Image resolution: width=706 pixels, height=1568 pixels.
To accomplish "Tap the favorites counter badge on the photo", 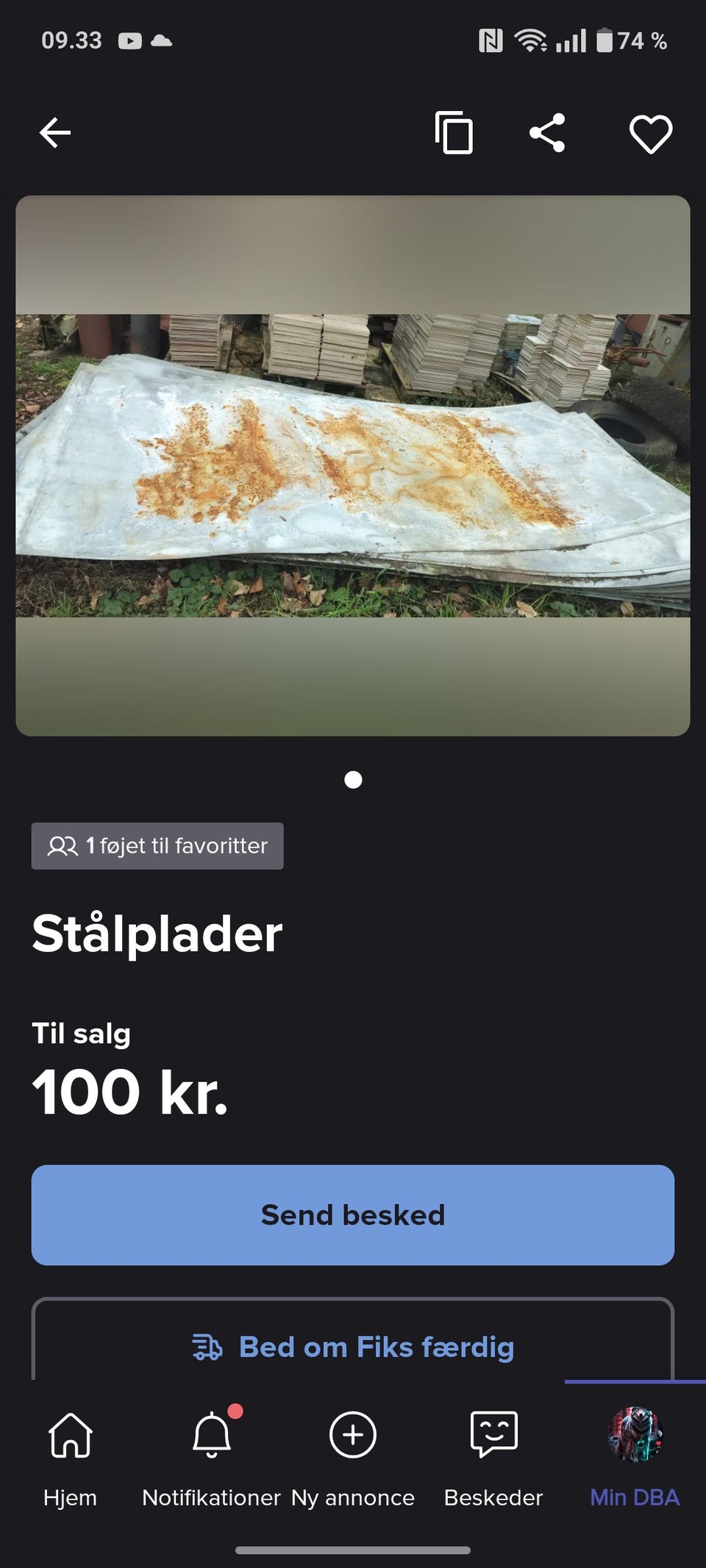I will pos(157,845).
